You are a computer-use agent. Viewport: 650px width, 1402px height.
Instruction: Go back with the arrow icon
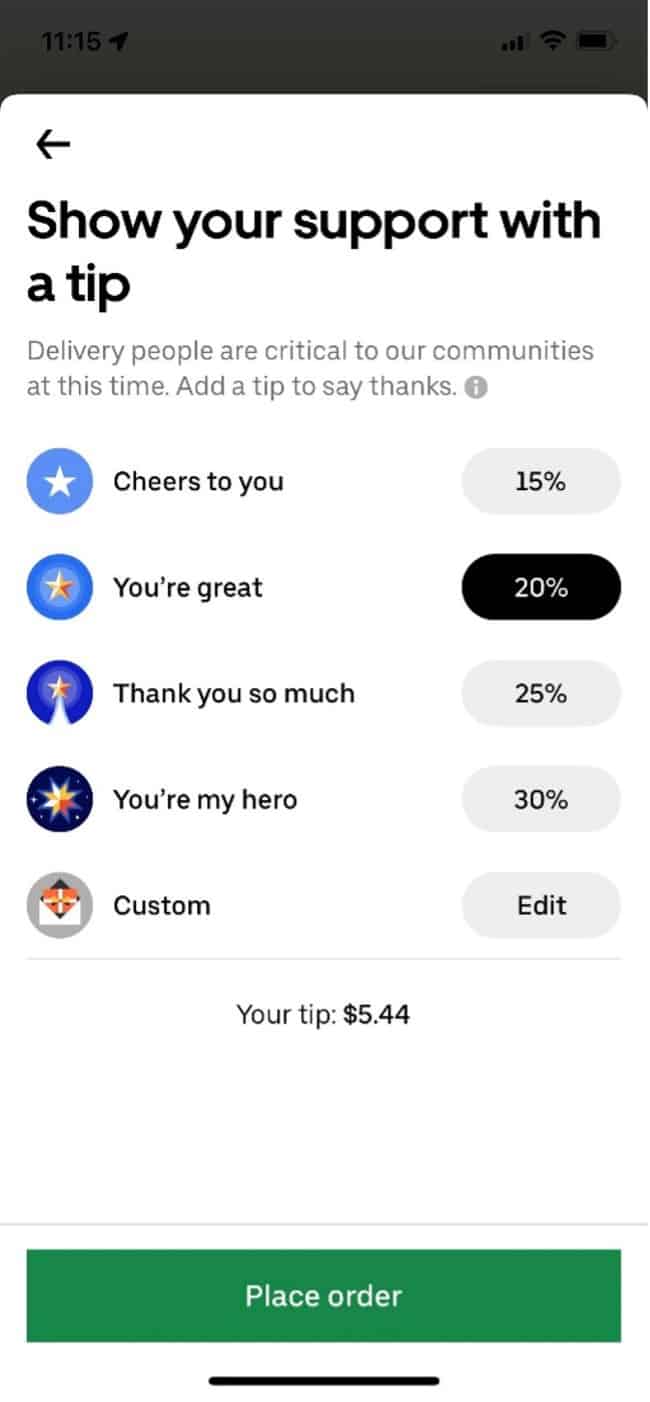coord(52,145)
